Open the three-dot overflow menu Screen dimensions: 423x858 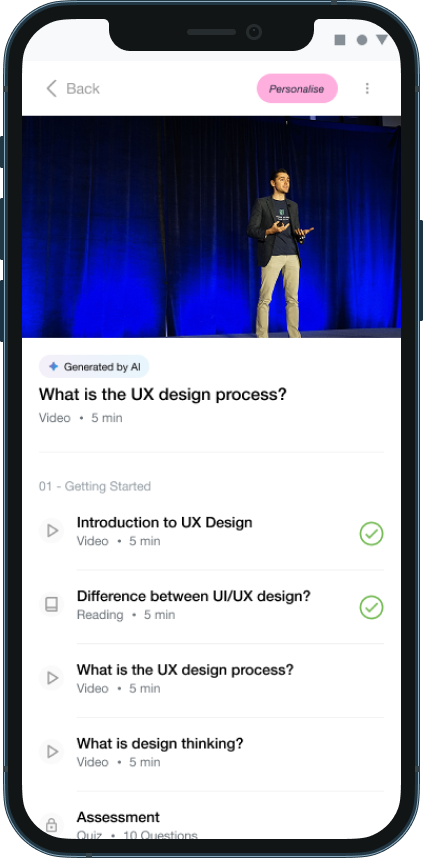pyautogui.click(x=367, y=89)
